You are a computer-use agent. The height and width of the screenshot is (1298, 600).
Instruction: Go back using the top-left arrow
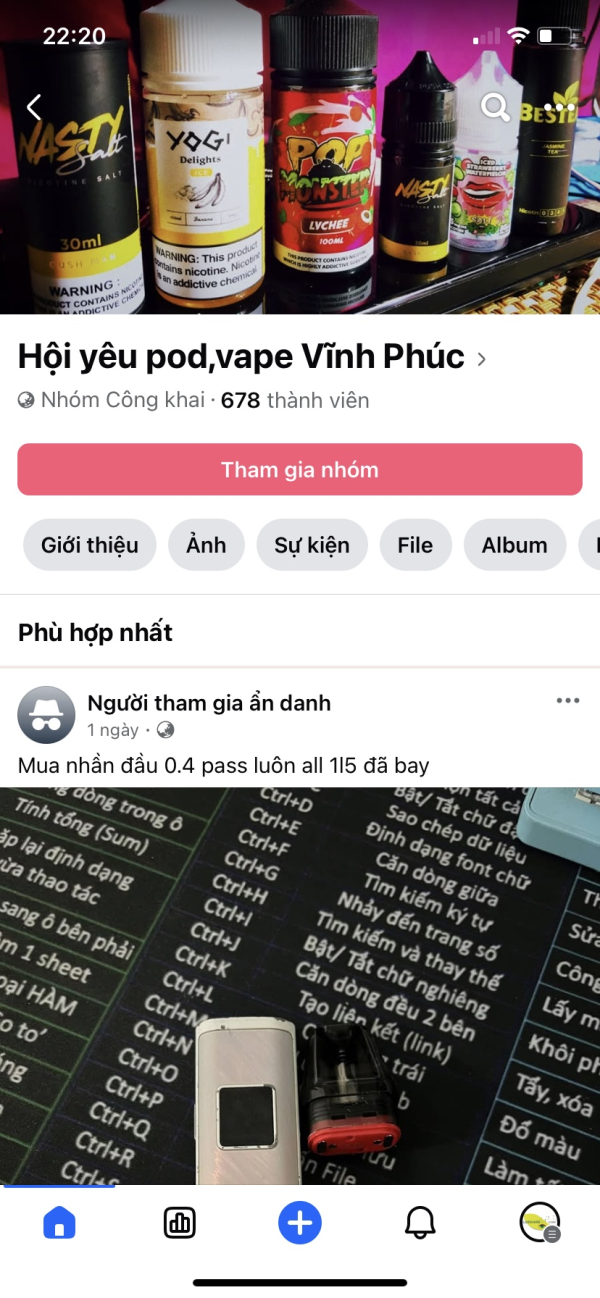coord(34,107)
